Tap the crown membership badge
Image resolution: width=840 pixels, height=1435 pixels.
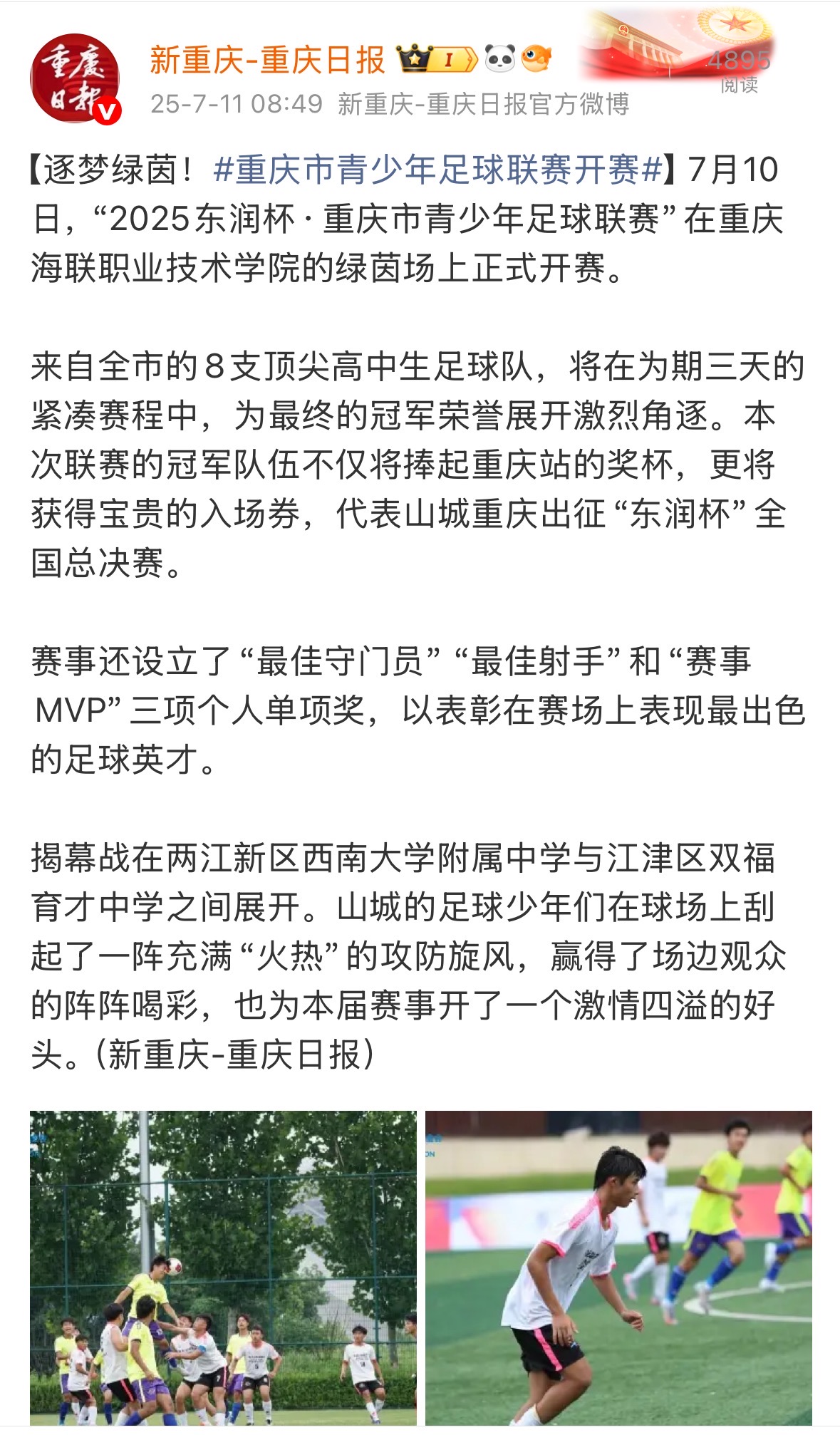point(437,59)
